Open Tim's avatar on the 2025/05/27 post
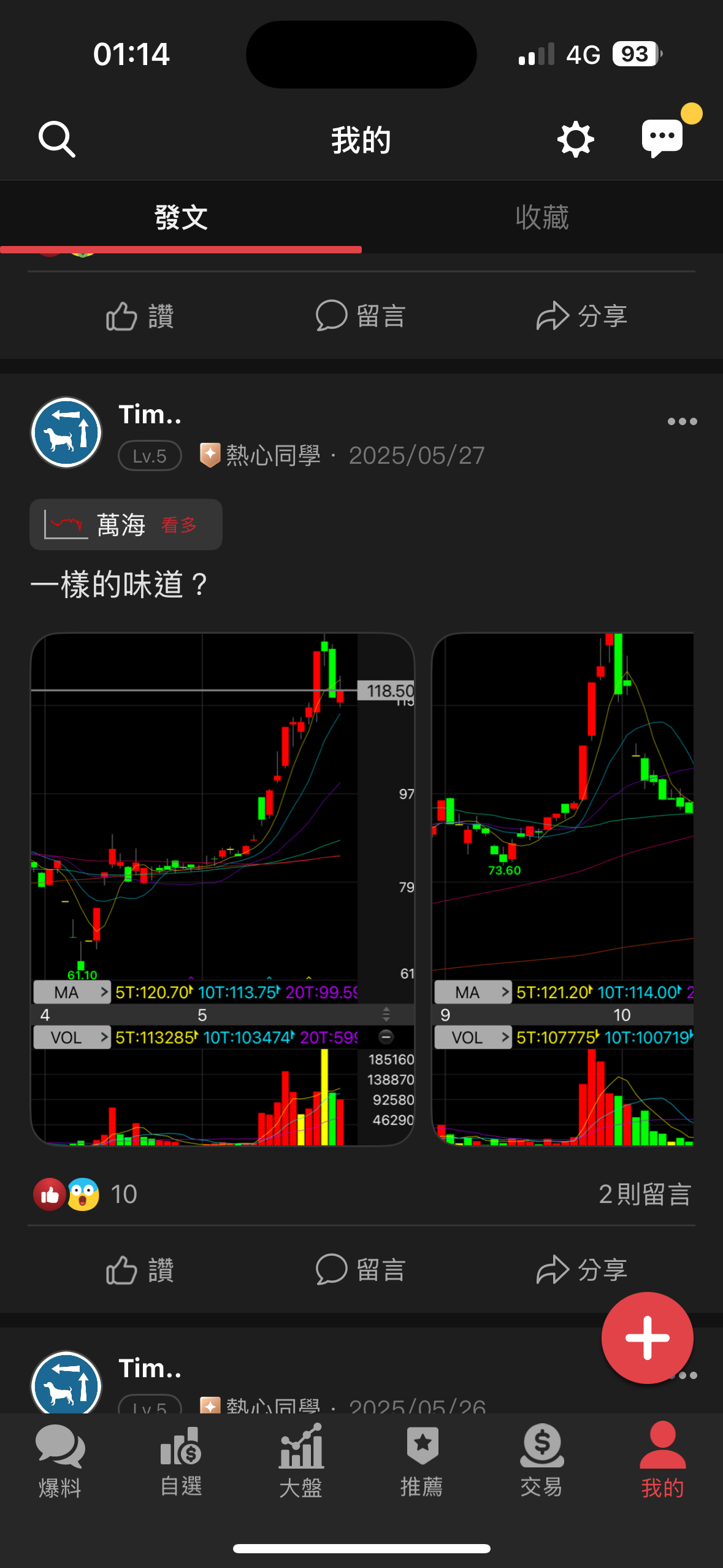The width and height of the screenshot is (723, 1568). (66, 432)
